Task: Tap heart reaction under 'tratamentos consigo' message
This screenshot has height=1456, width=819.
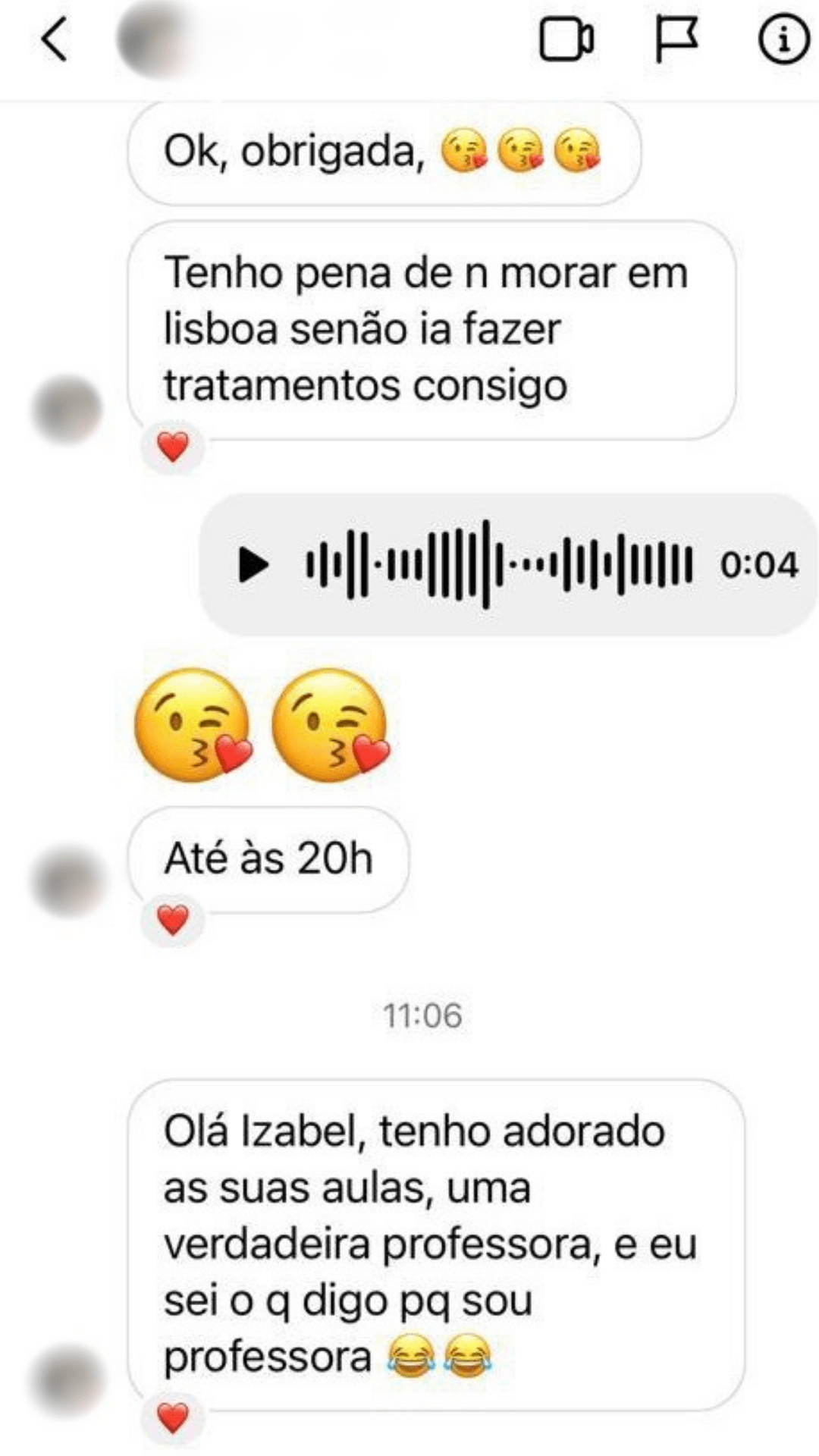Action: 173,447
